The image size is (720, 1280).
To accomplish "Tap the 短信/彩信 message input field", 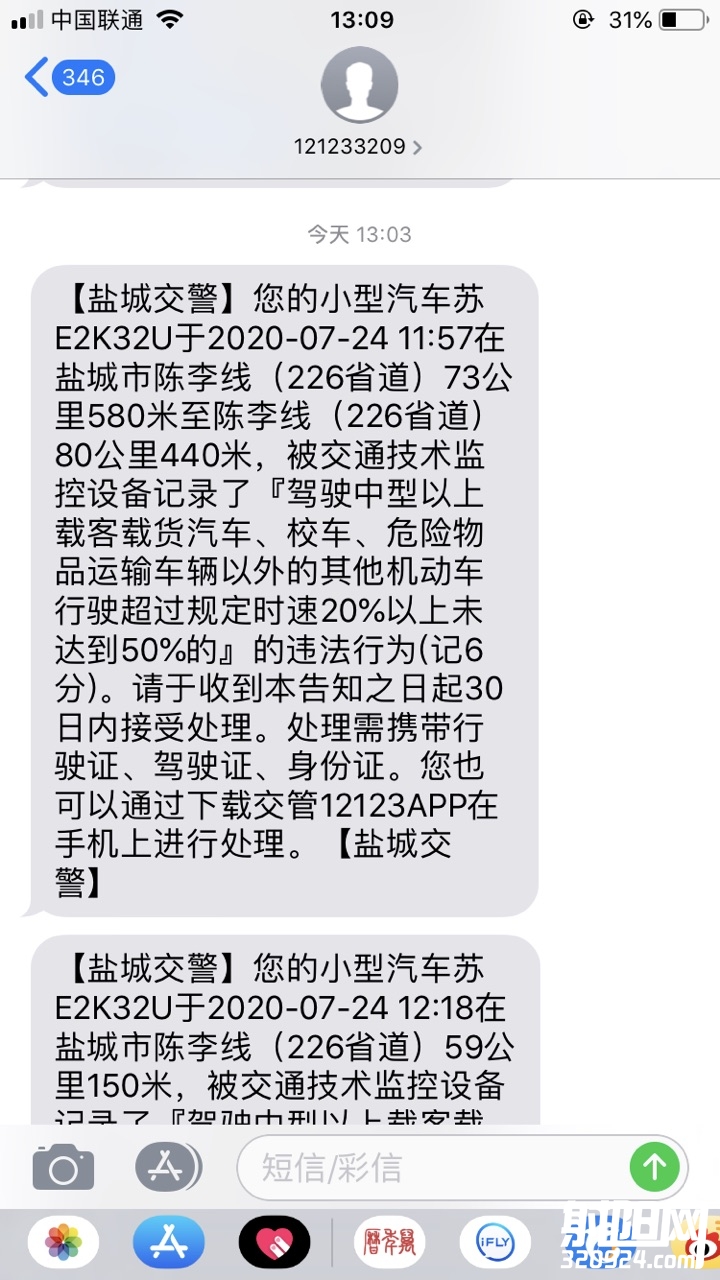I will 430,1167.
